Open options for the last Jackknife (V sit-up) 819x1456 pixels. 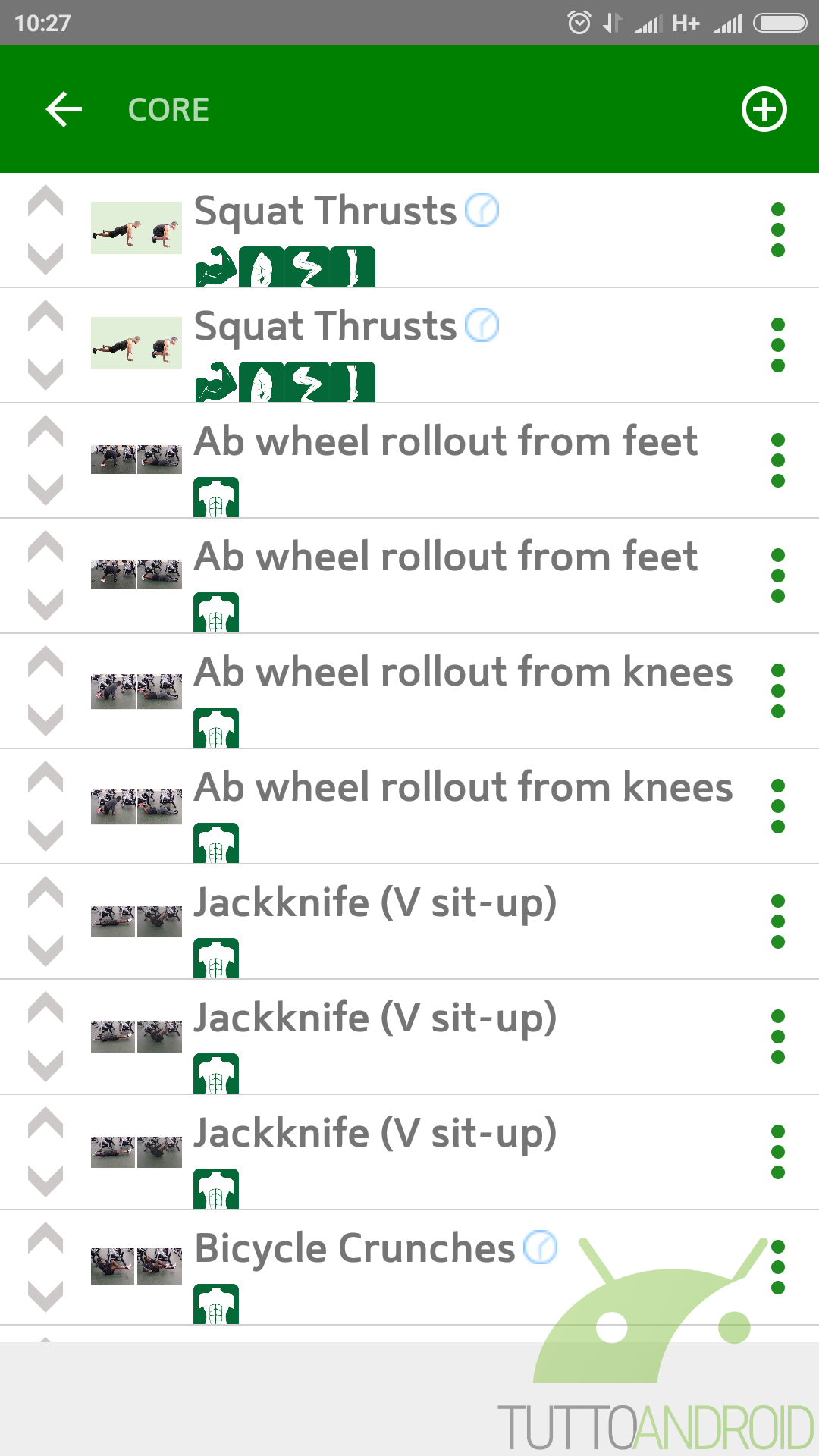(777, 1152)
